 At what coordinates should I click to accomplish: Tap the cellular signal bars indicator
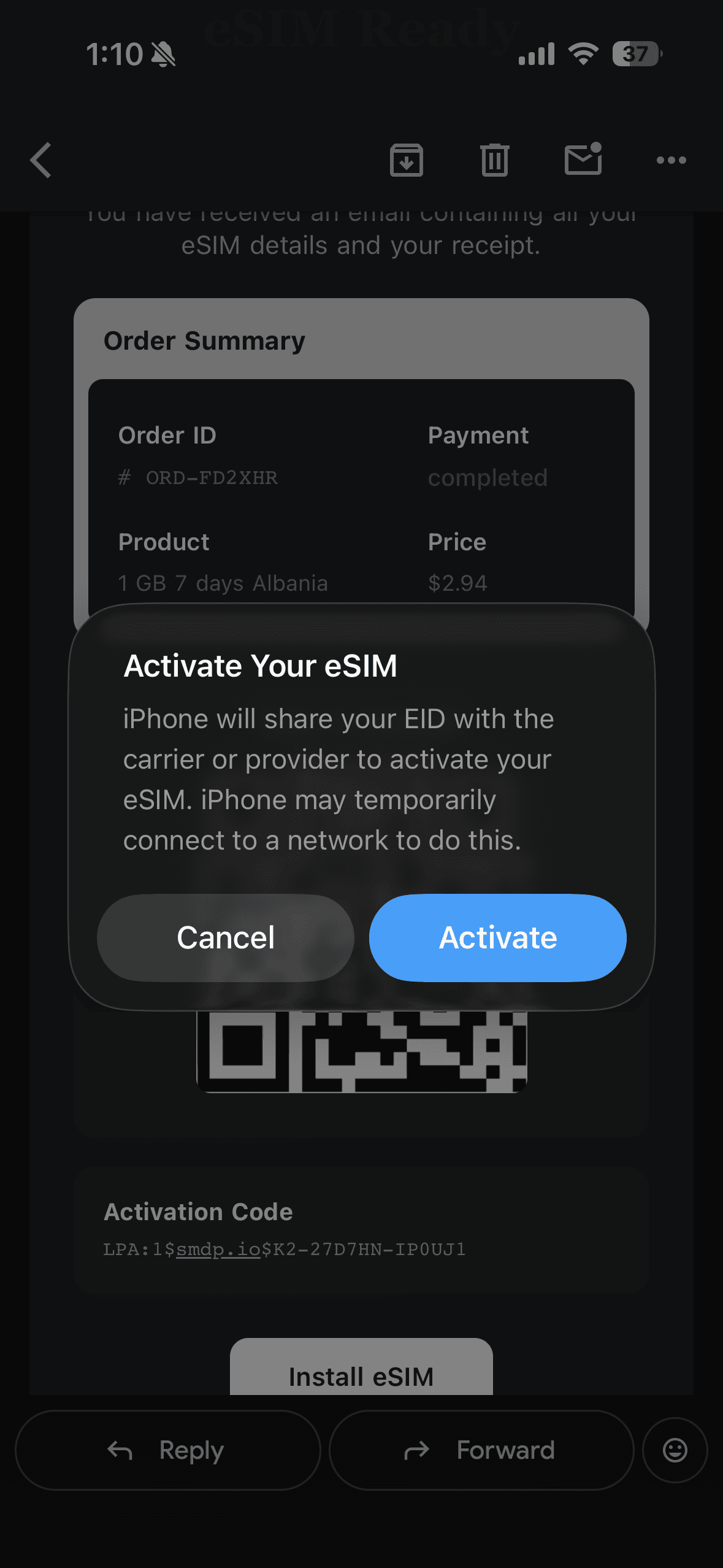point(535,54)
